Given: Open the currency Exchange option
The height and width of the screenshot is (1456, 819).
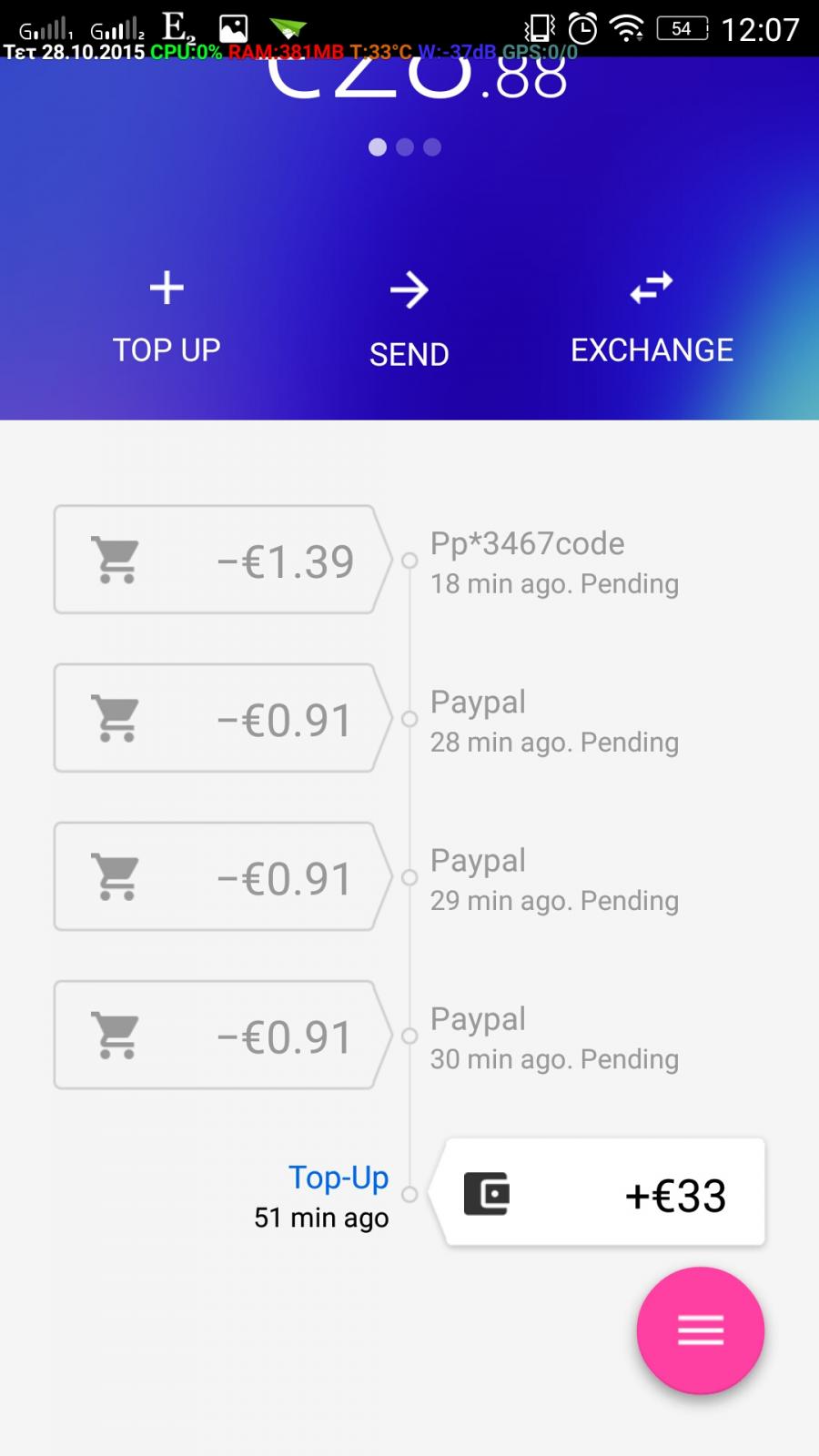Looking at the screenshot, I should [x=652, y=318].
